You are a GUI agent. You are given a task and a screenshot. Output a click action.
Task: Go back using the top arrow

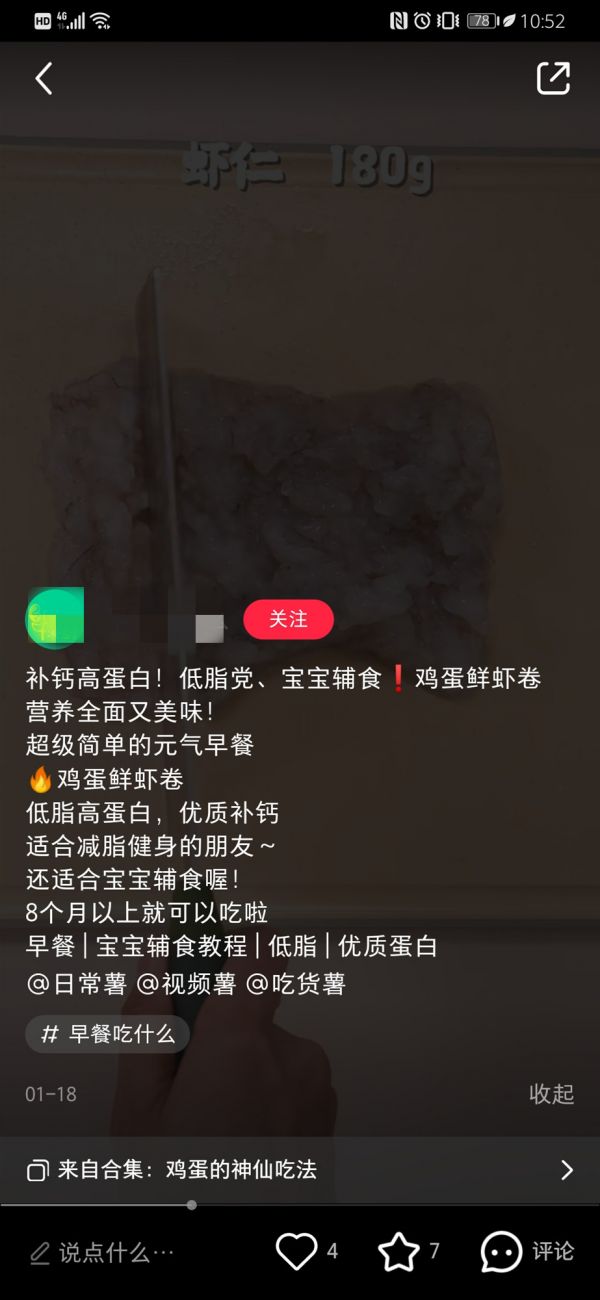(43, 79)
